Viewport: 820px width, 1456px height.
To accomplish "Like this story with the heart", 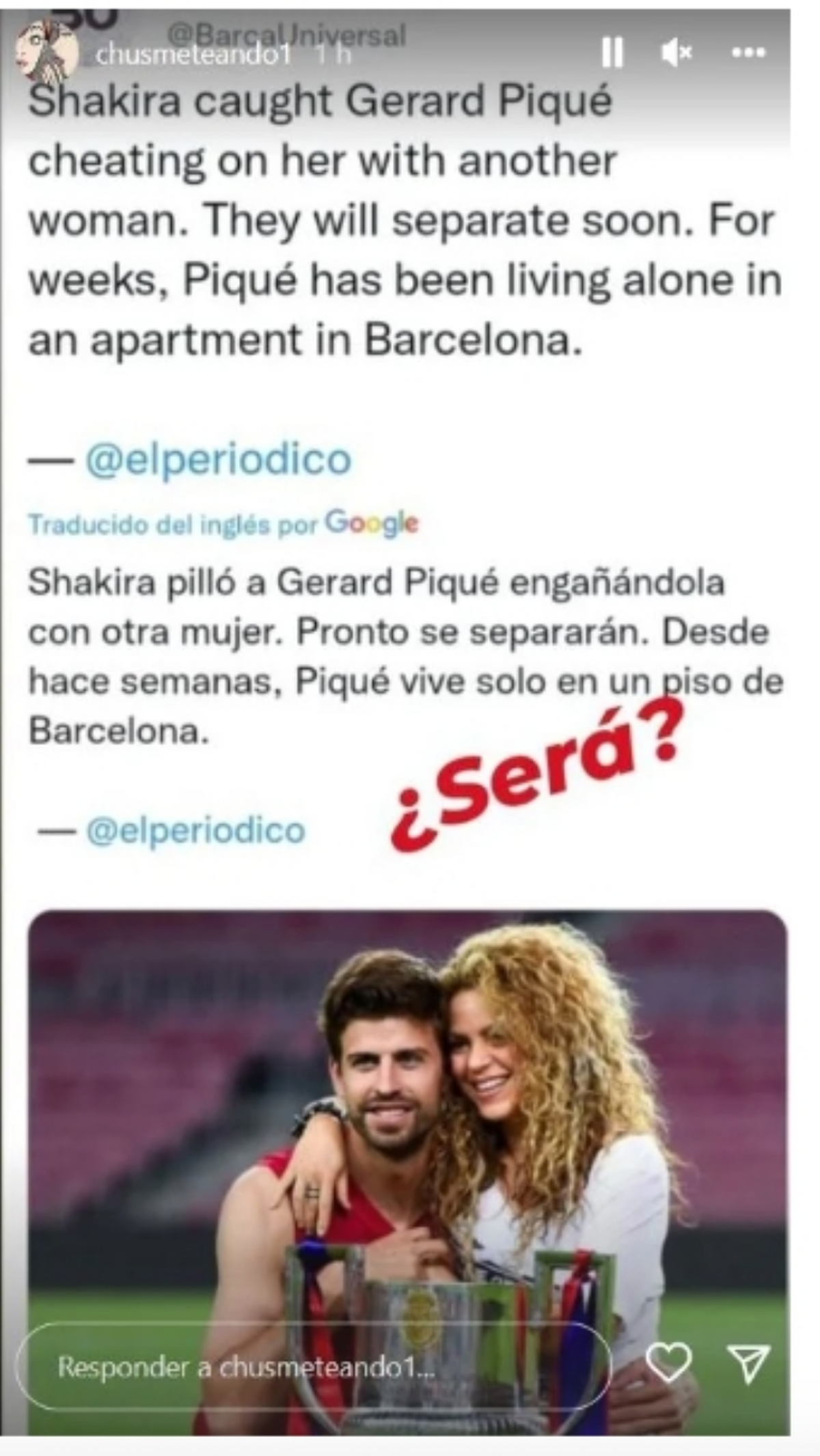I will point(669,1363).
